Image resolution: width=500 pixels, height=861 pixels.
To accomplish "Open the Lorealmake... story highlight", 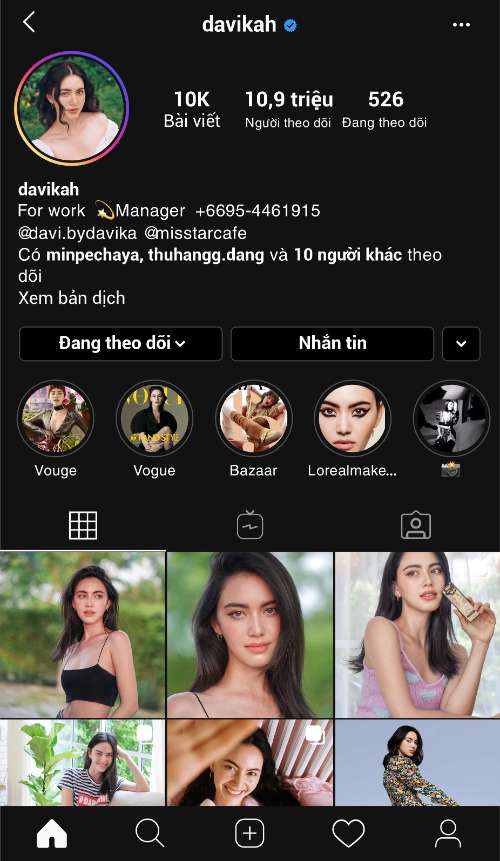I will [352, 418].
